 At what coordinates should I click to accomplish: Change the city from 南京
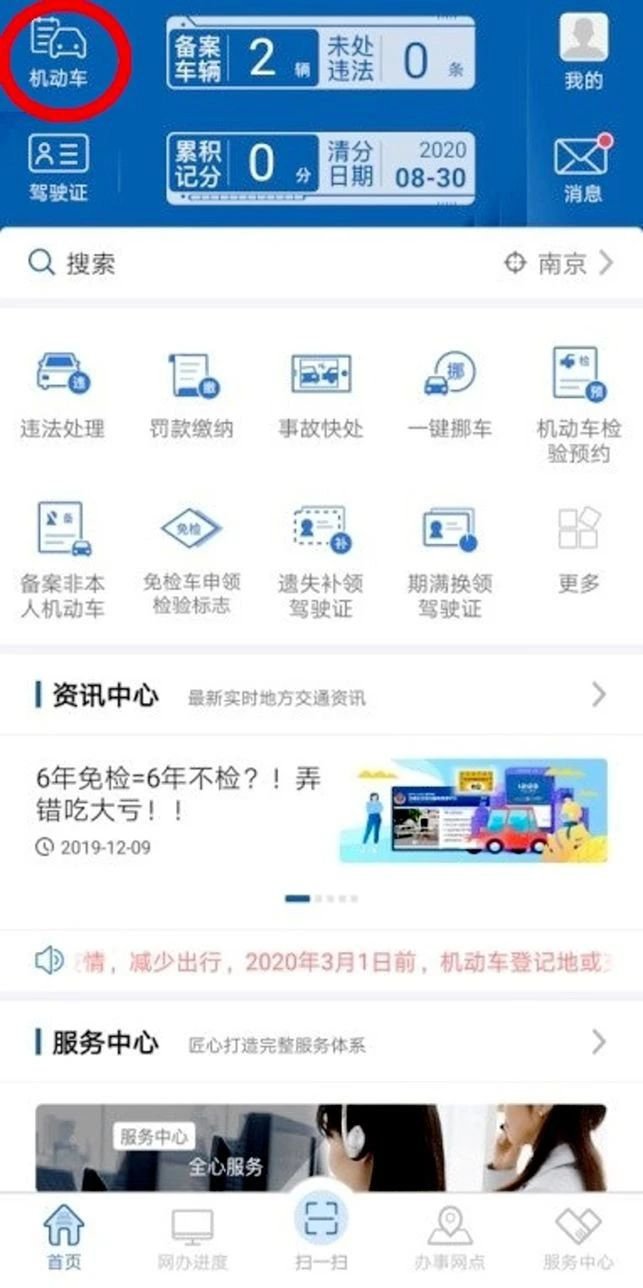(560, 264)
